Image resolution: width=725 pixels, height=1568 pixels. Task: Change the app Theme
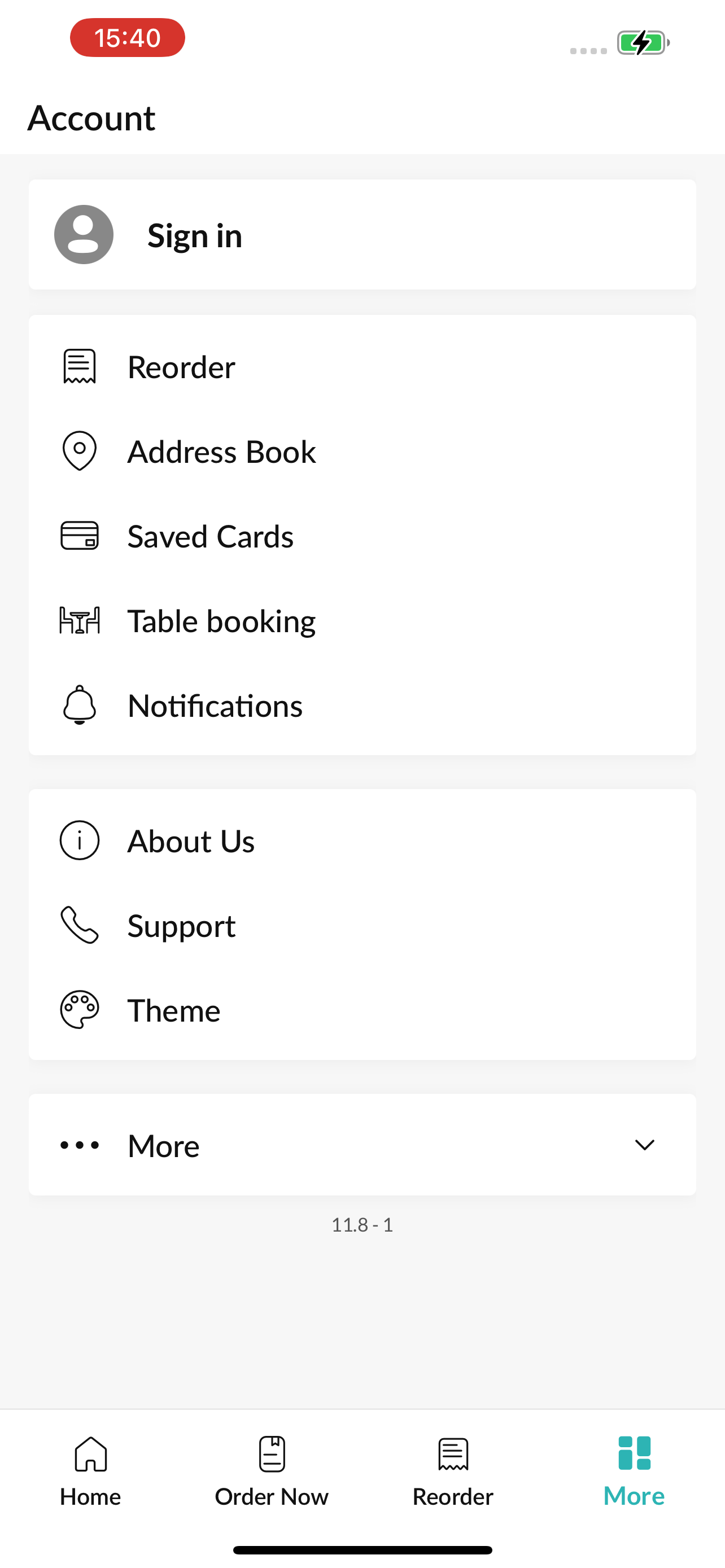point(362,1010)
